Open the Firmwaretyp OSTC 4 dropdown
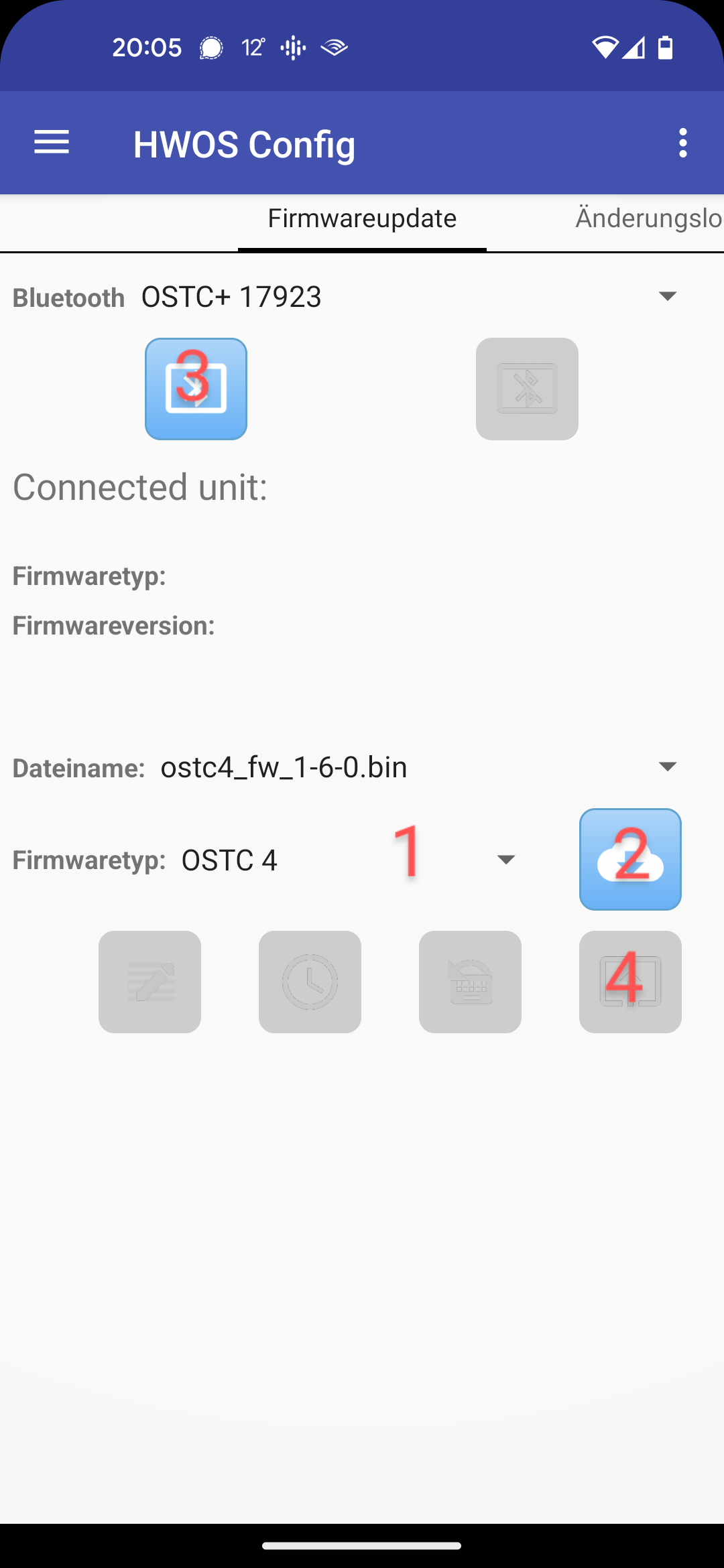Image resolution: width=724 pixels, height=1568 pixels. click(x=505, y=860)
